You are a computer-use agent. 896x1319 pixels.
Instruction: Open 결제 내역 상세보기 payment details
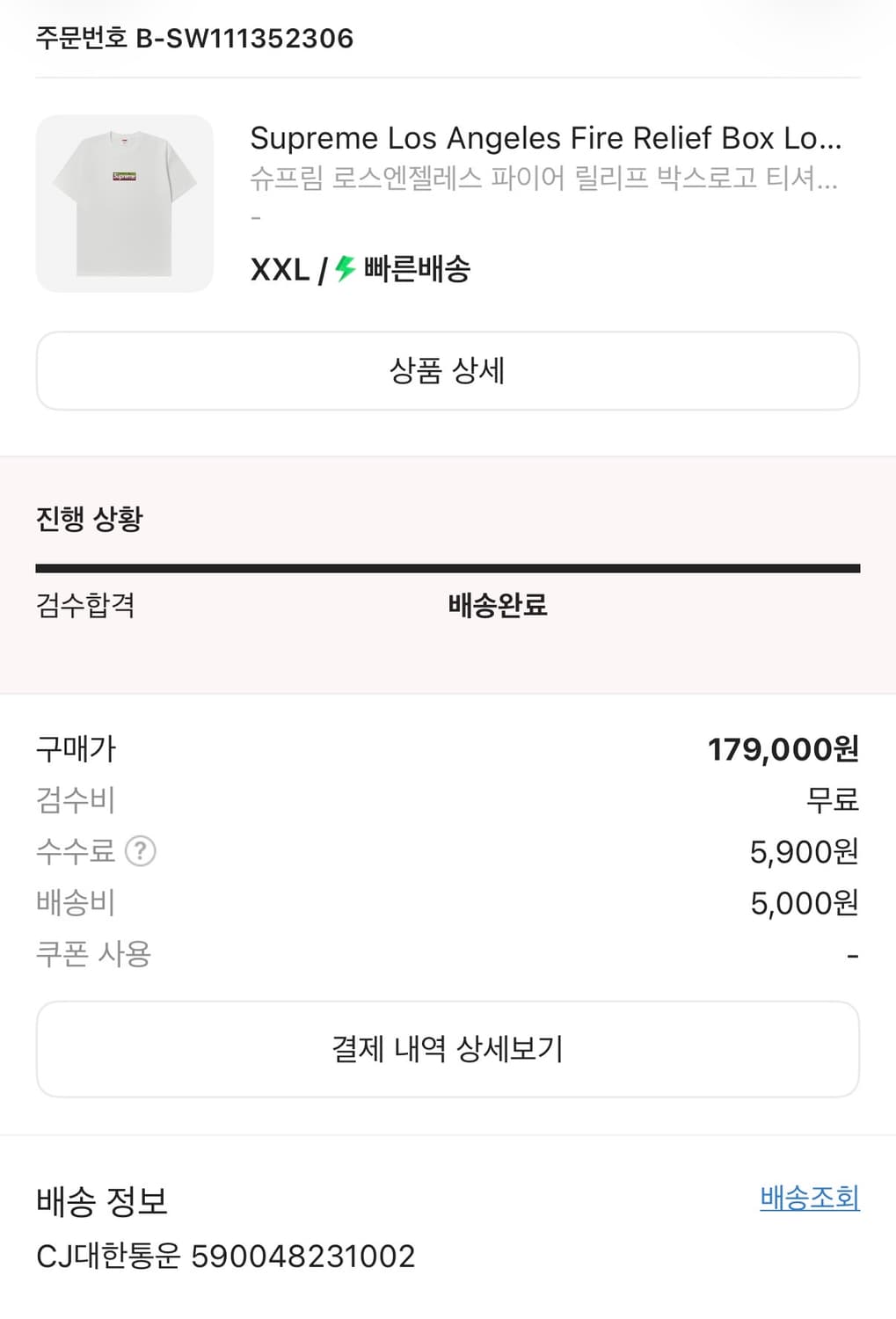pyautogui.click(x=448, y=1048)
